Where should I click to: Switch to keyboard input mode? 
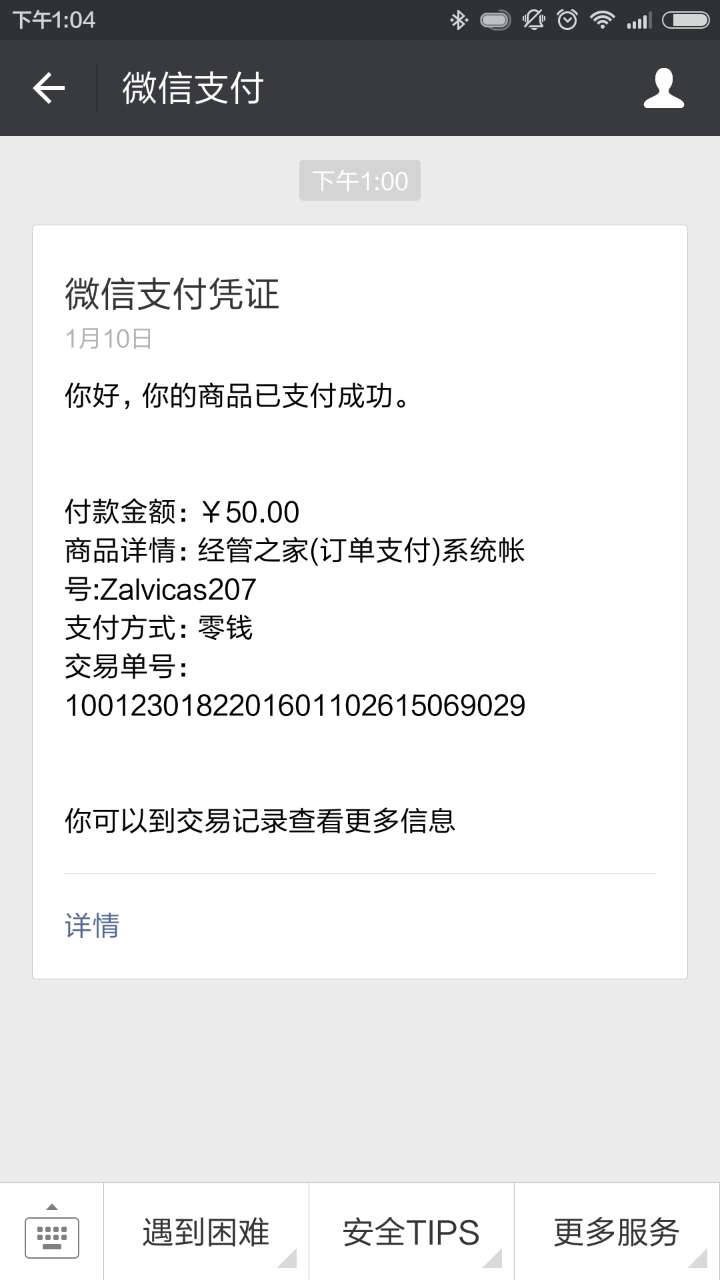coord(52,1232)
